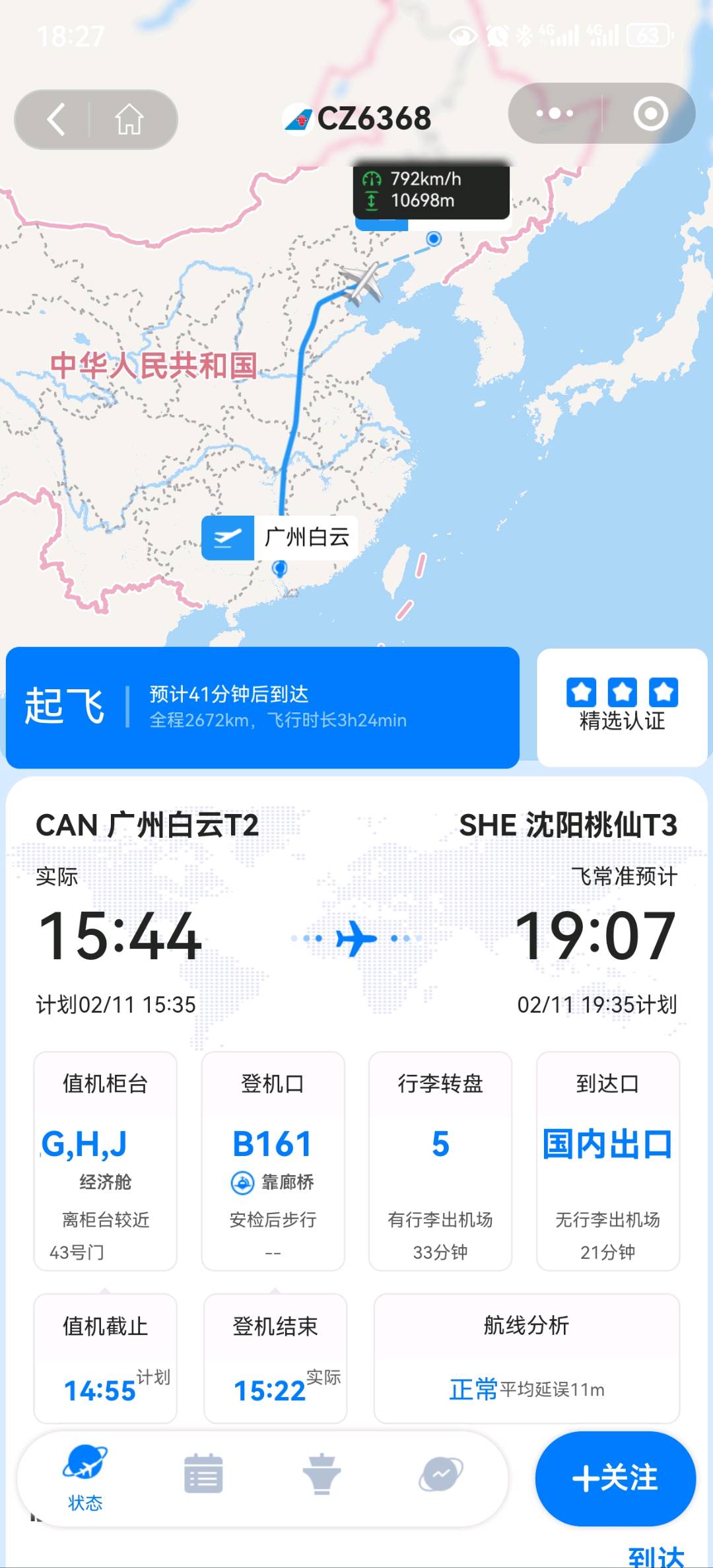Tap the 起飞 flight status banner
The width and height of the screenshot is (713, 1568).
tap(263, 707)
